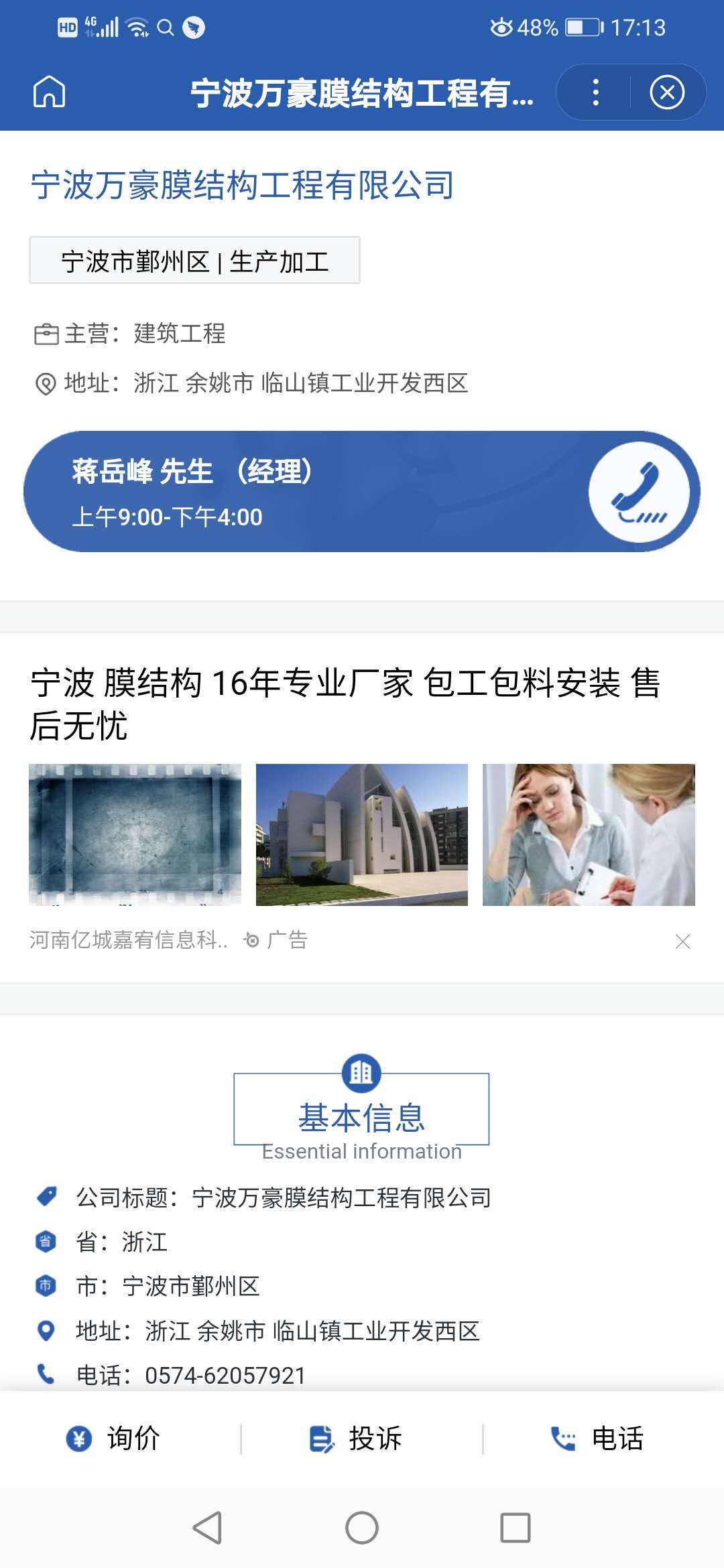The width and height of the screenshot is (724, 1568).
Task: Open the doctor consultation ad thumbnail
Action: 588,832
